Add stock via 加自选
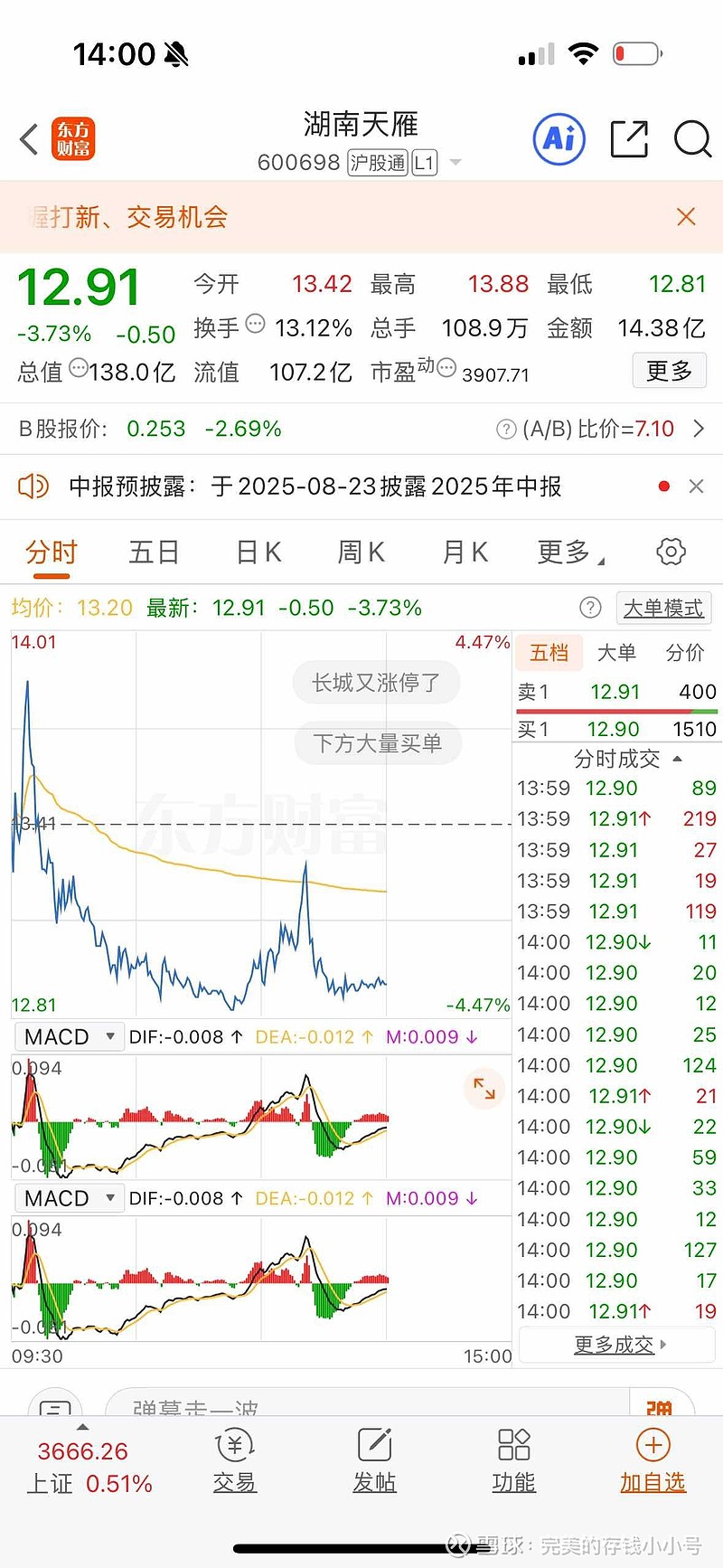Screen dimensions: 723x1568 point(653,1461)
